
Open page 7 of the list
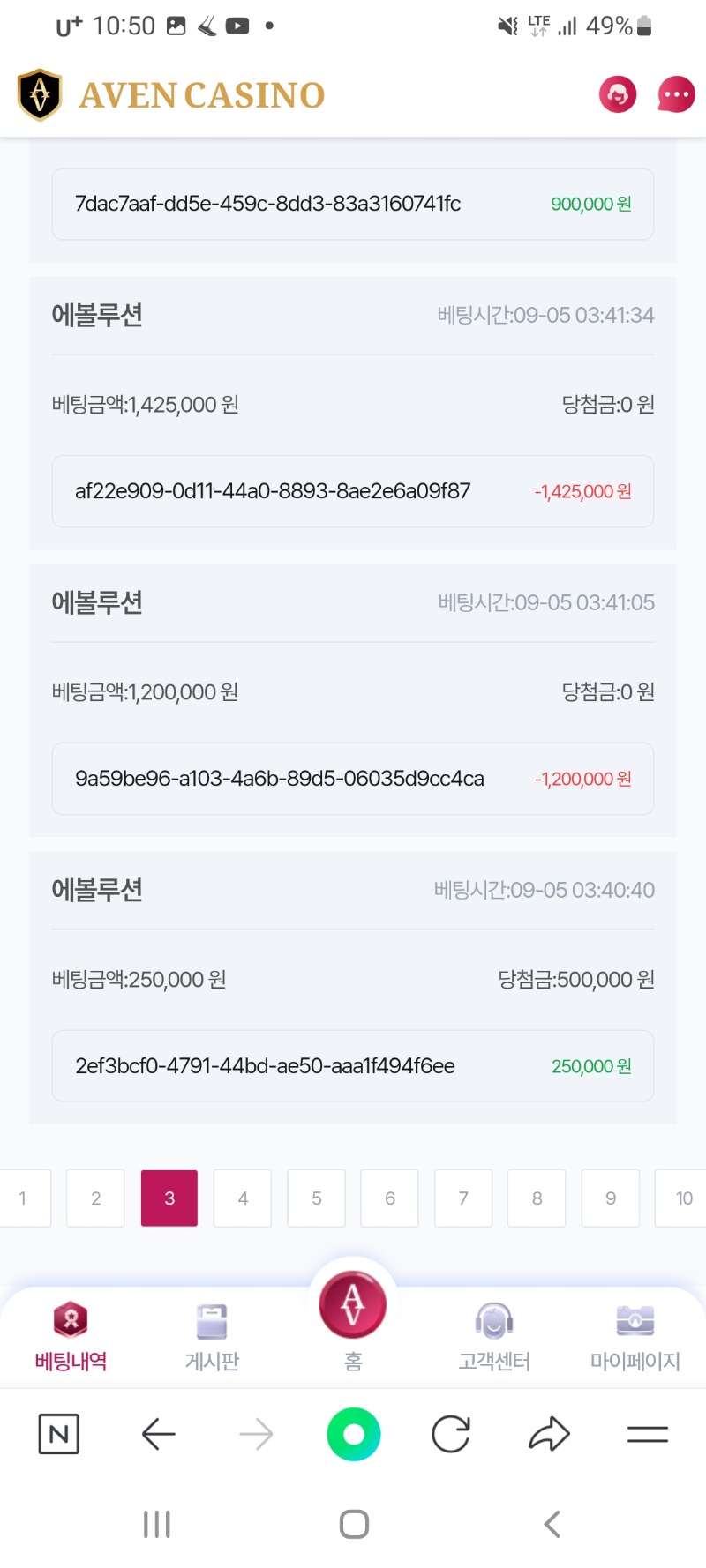[x=463, y=1198]
